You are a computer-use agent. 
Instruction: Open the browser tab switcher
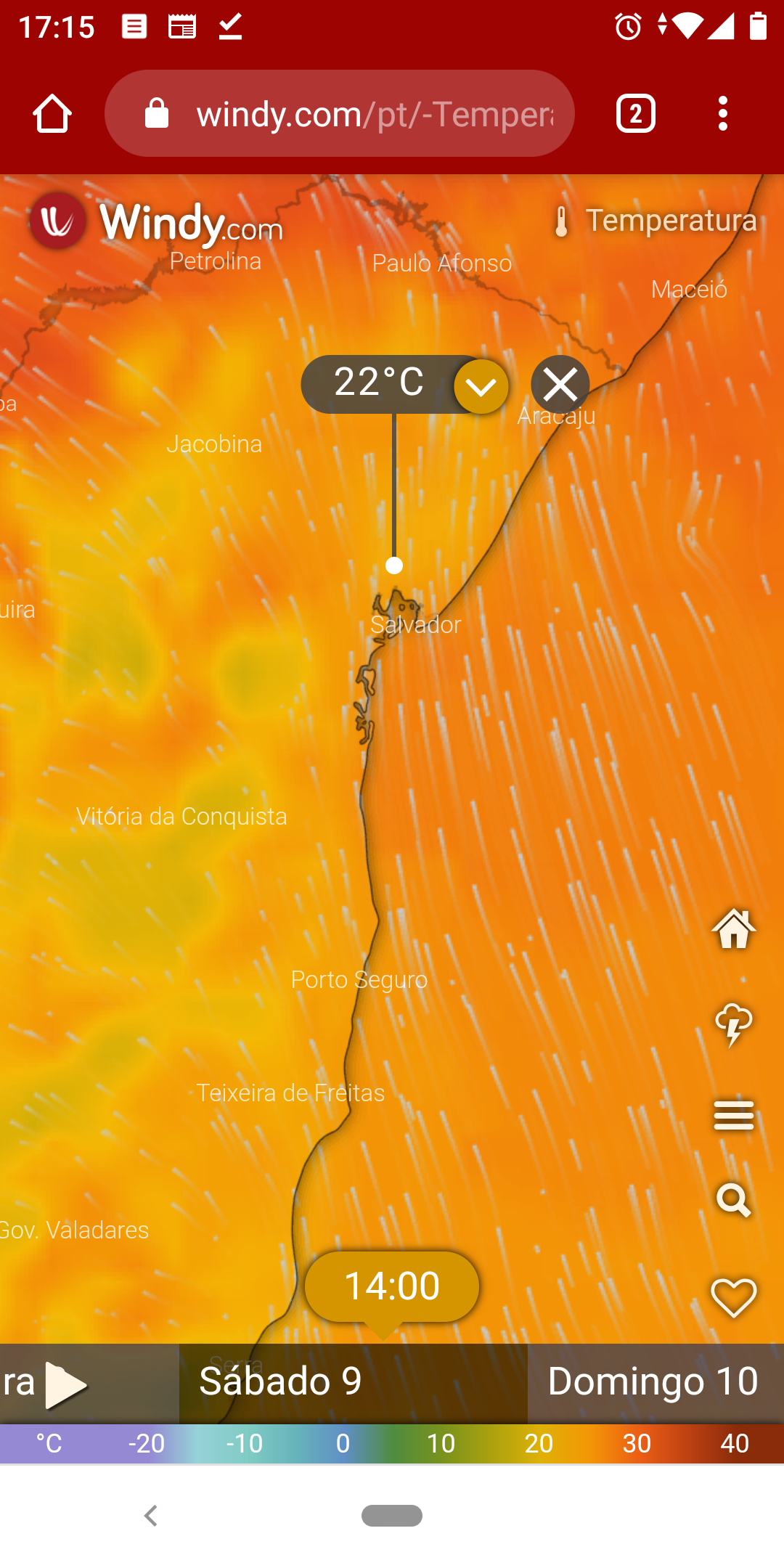tap(636, 114)
